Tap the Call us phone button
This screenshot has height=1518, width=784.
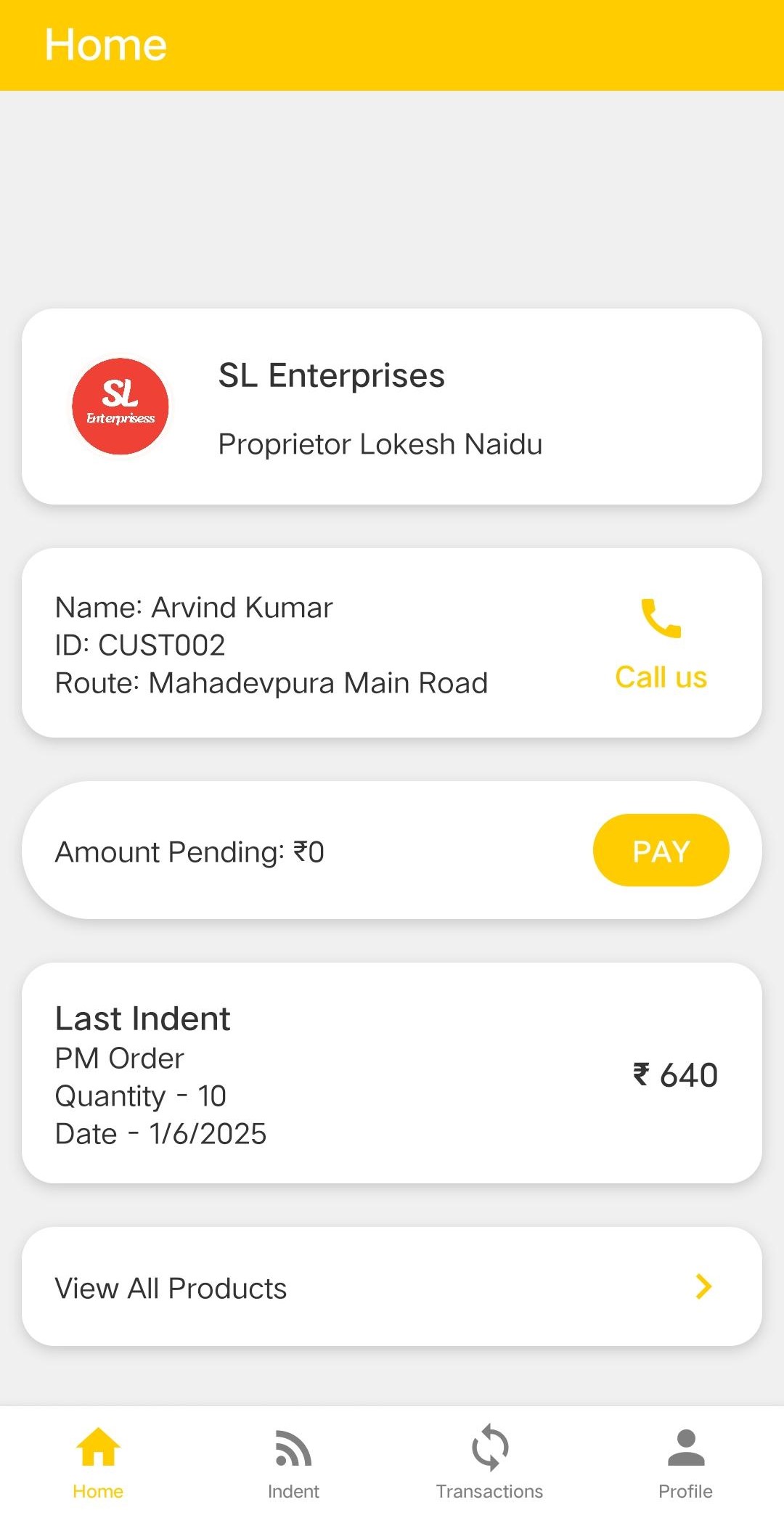pos(661,643)
